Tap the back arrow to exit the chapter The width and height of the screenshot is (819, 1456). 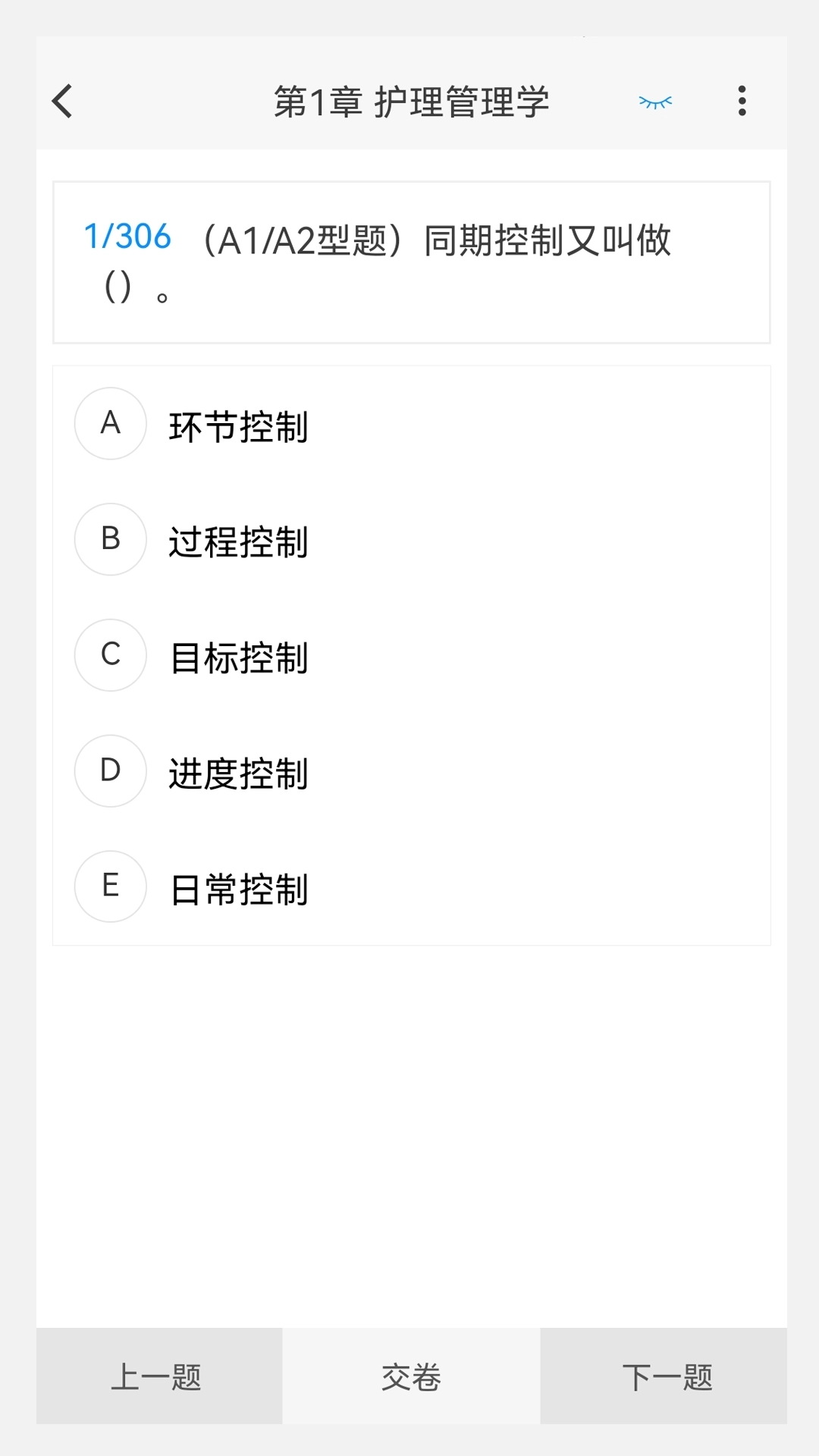click(61, 100)
